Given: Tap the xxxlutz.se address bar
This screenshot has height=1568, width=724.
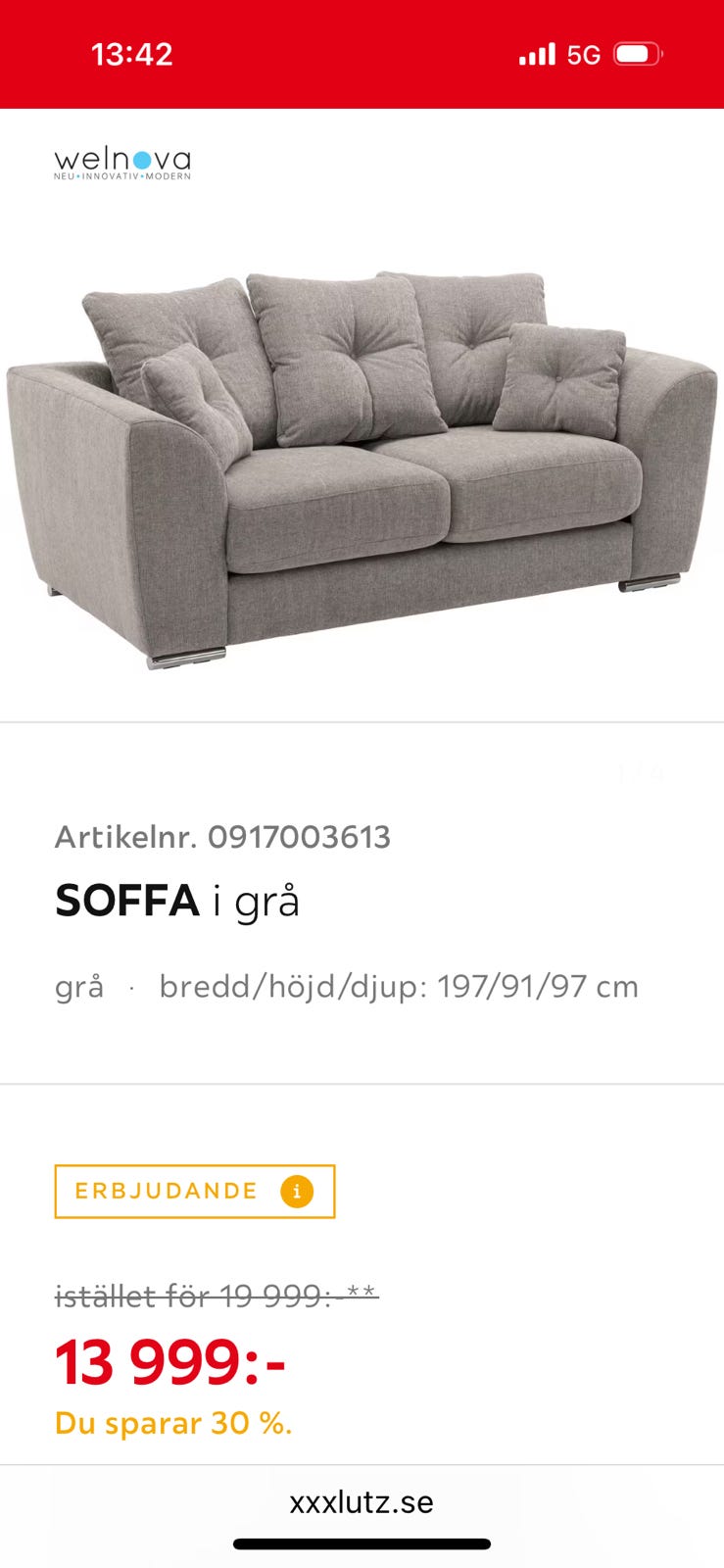Looking at the screenshot, I should [362, 1501].
